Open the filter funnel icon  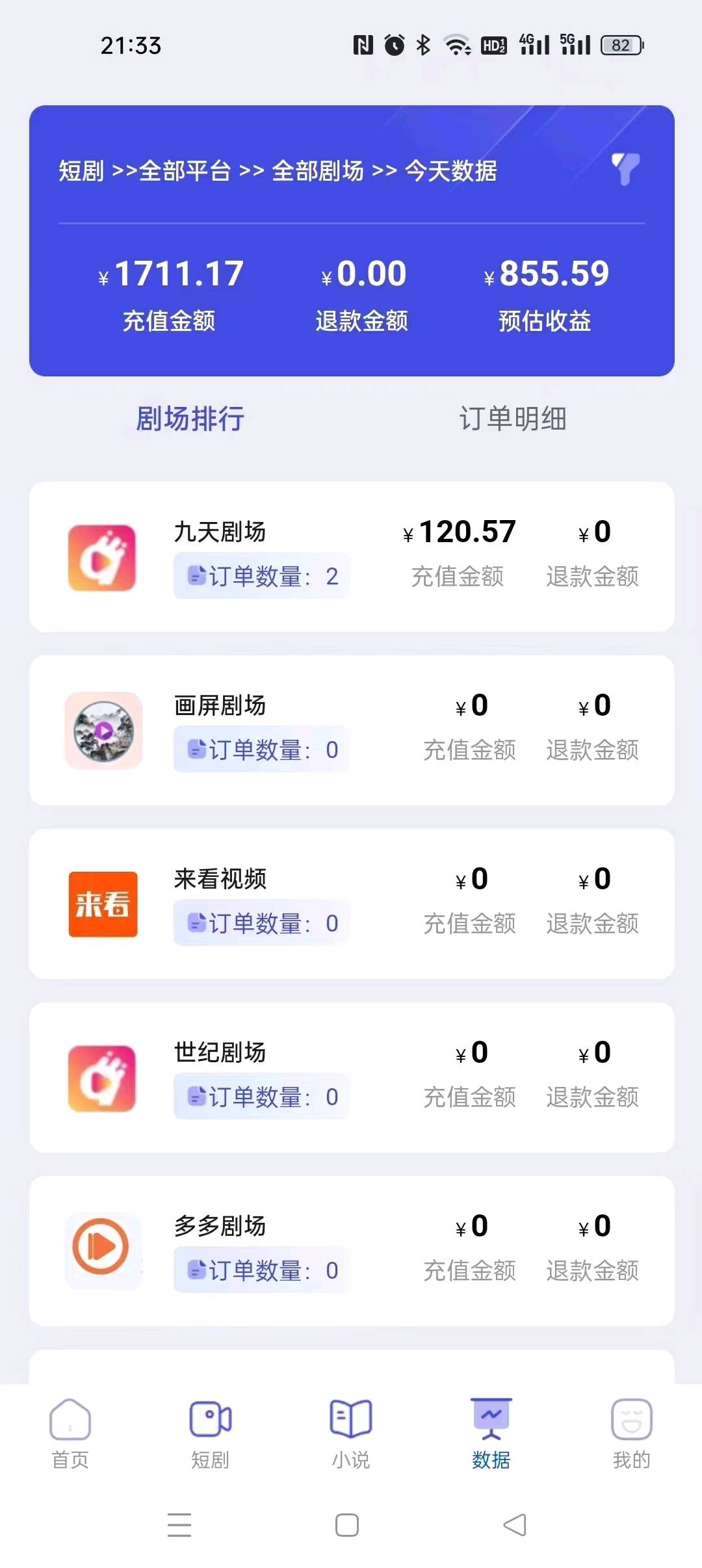coord(625,169)
